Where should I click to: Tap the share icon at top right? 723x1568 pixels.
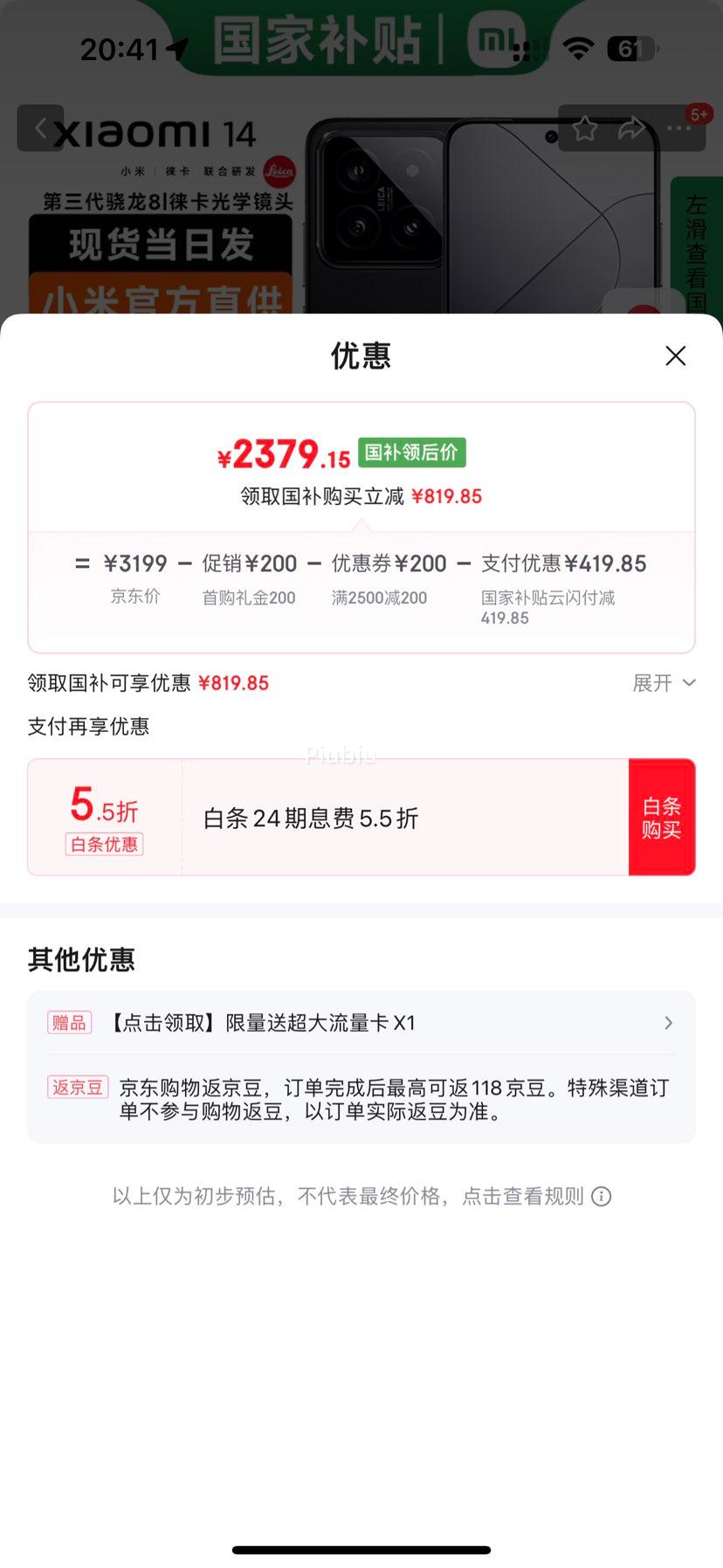click(630, 128)
